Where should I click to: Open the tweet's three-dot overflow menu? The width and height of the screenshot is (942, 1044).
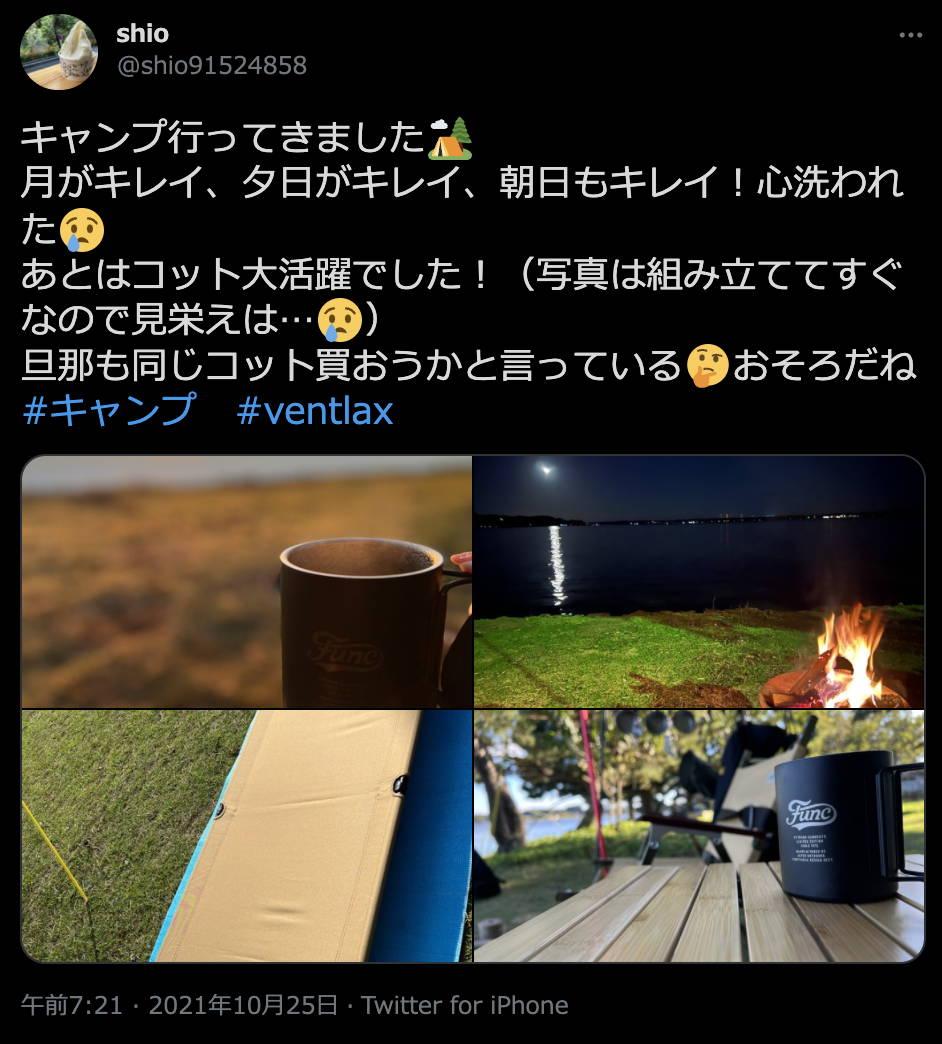point(910,35)
